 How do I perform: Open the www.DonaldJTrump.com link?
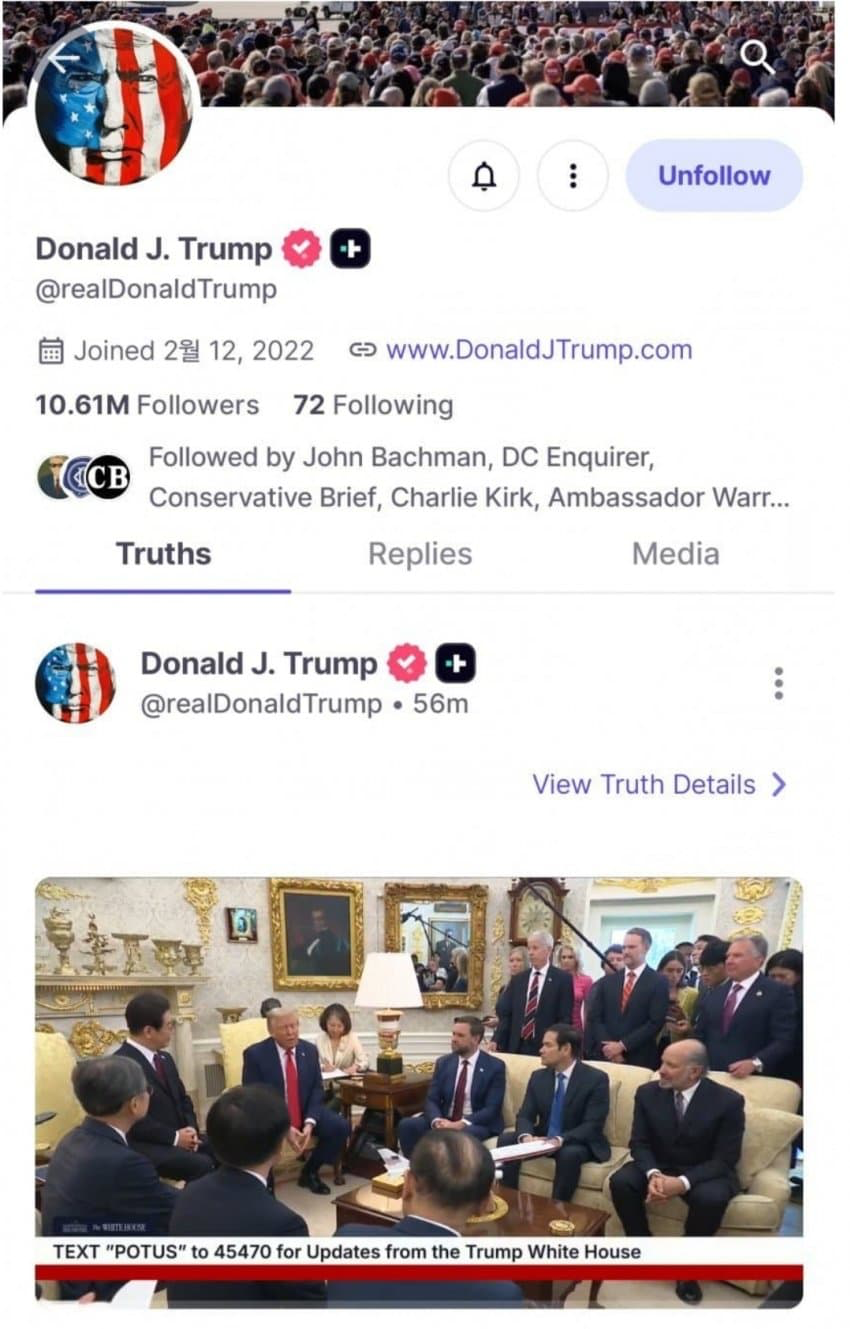(538, 350)
